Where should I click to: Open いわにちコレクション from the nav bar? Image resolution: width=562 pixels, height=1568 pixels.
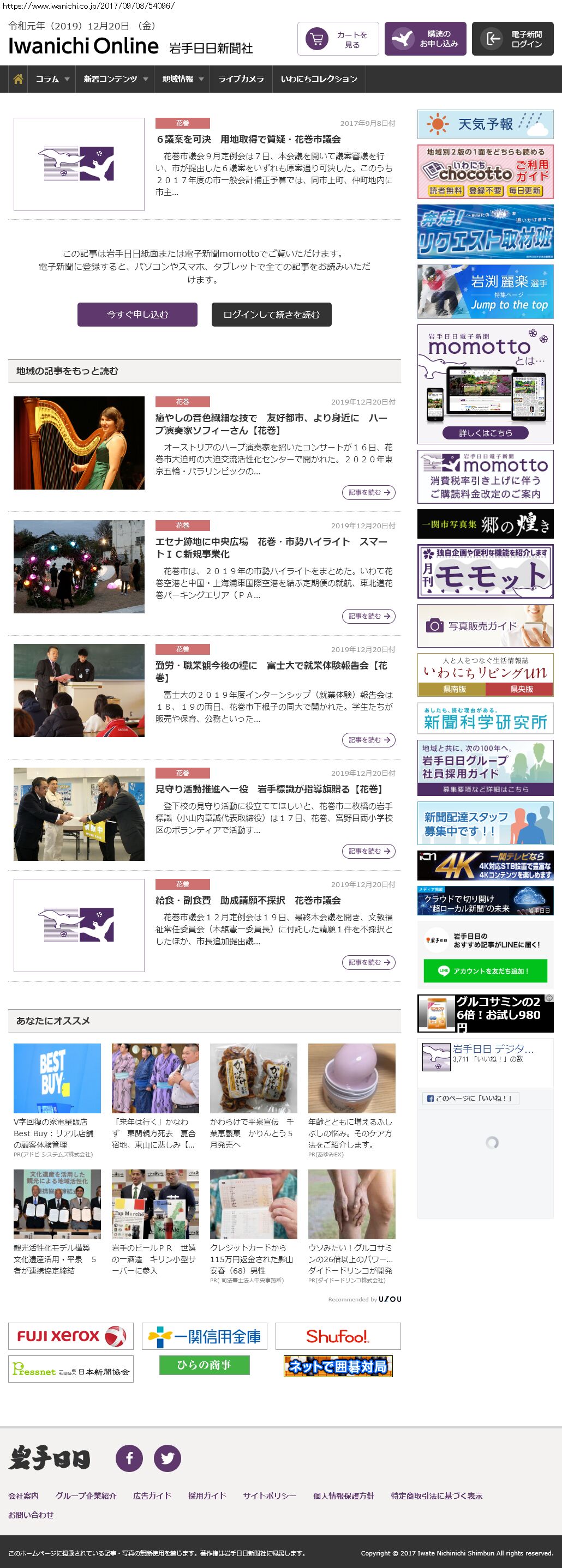tap(319, 79)
